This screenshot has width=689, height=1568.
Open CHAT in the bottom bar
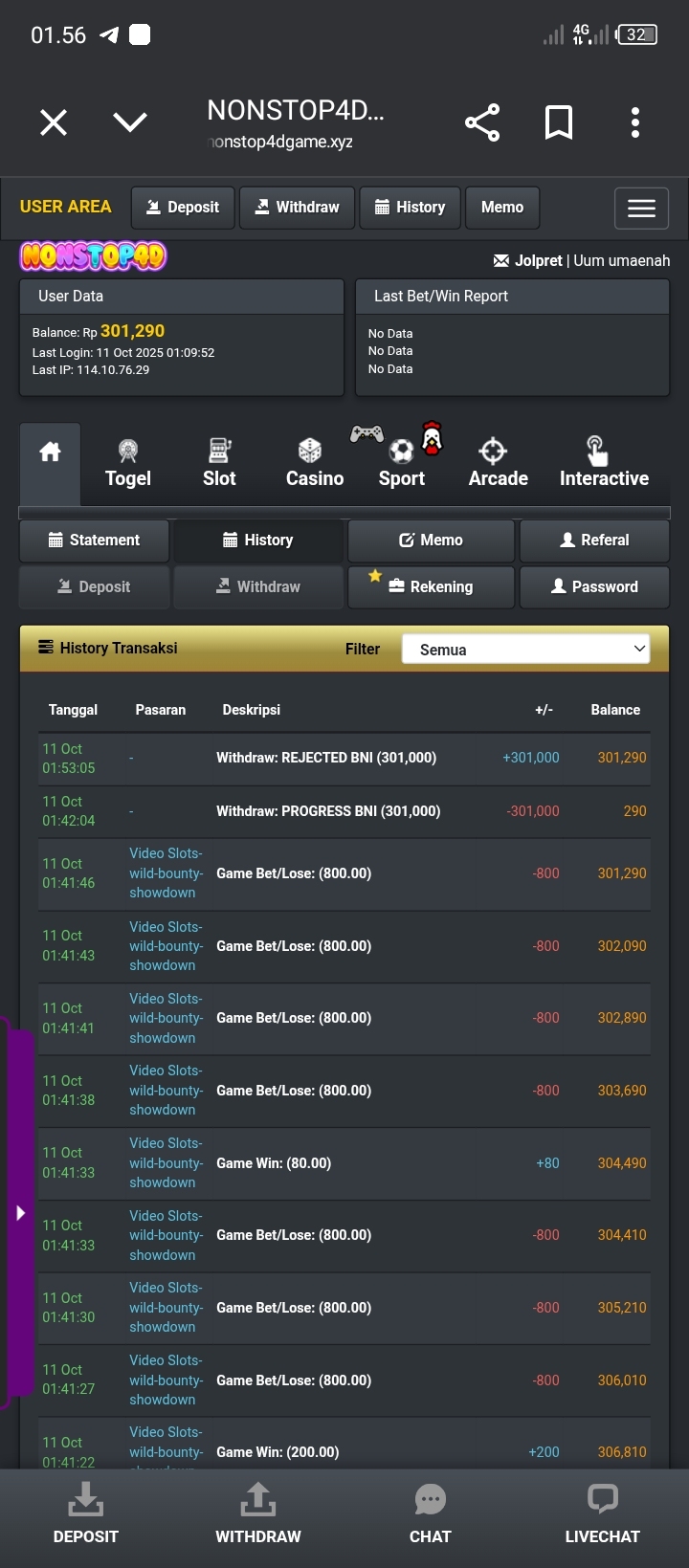pos(430,1513)
